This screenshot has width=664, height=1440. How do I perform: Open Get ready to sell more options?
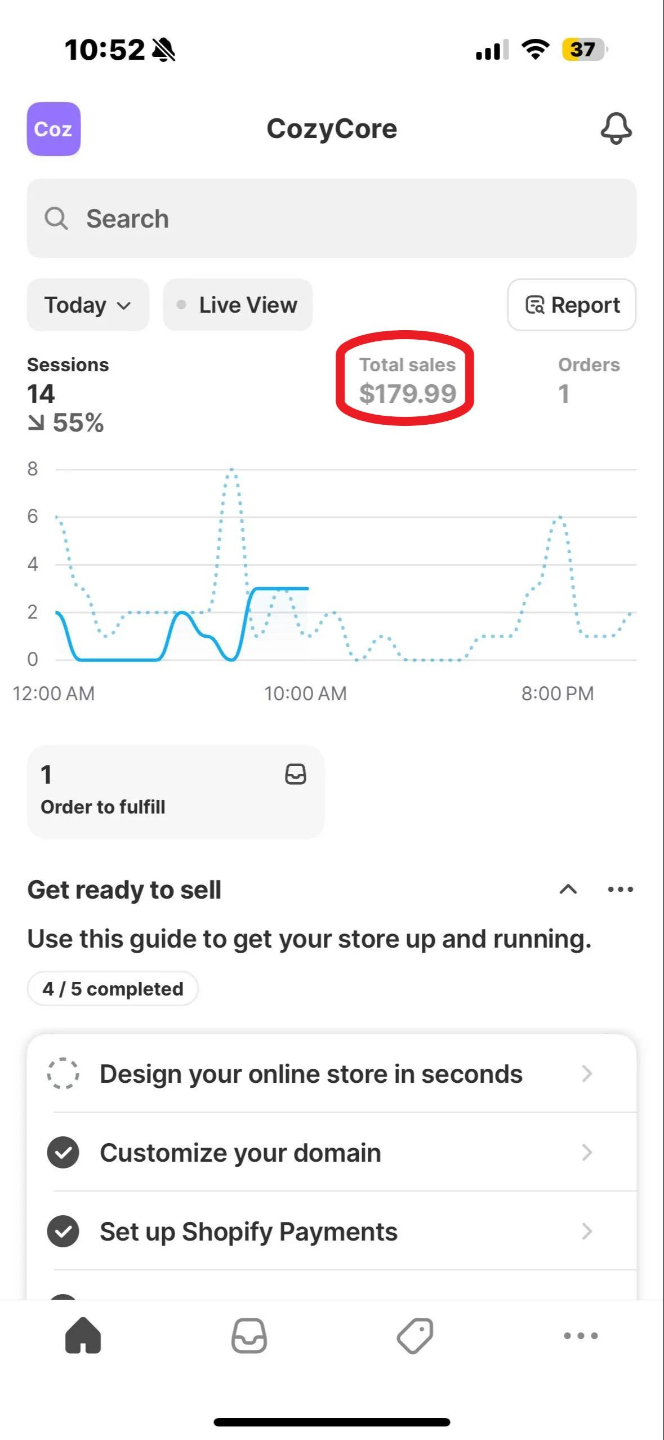(x=620, y=889)
